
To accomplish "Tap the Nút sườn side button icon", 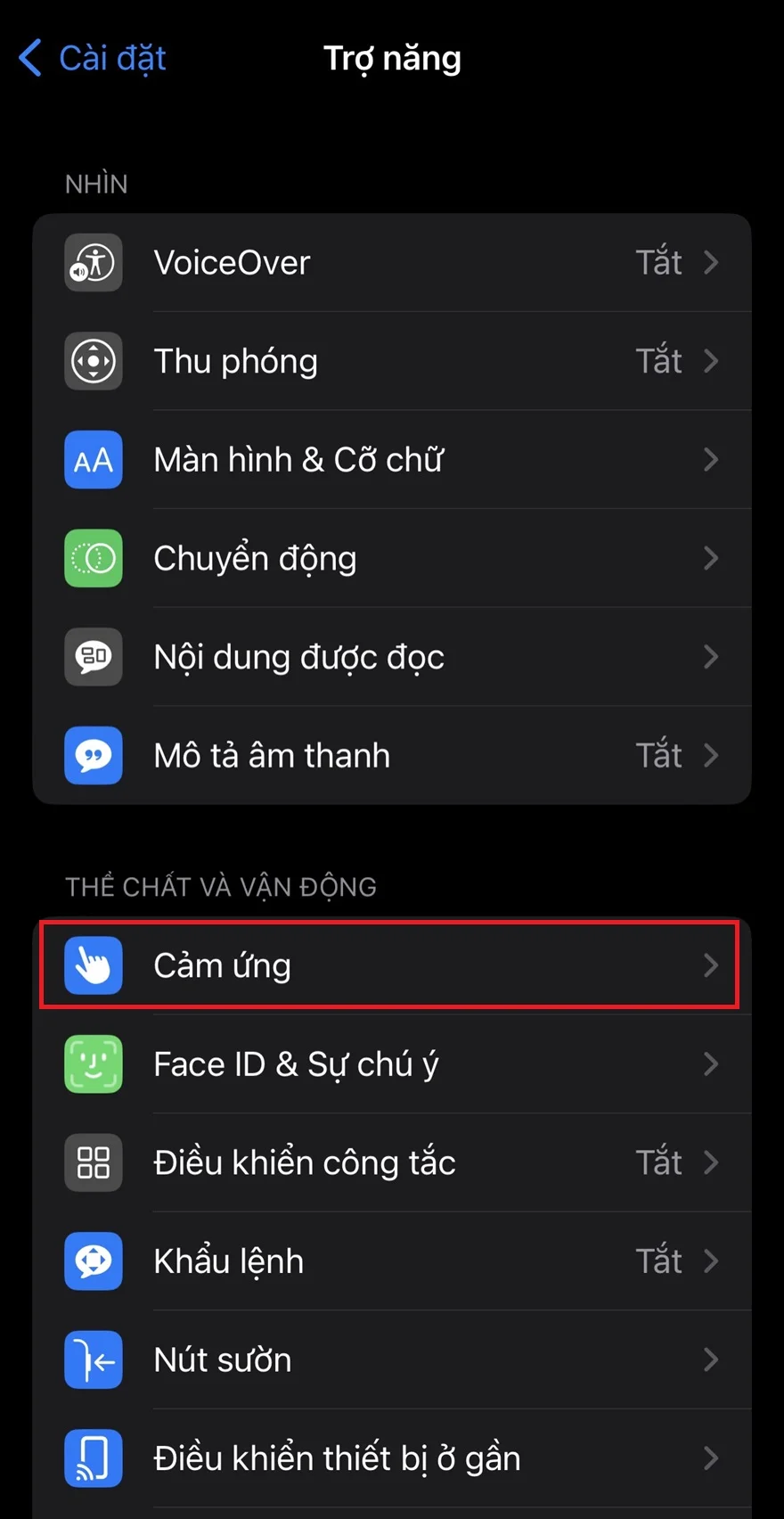I will point(93,1360).
